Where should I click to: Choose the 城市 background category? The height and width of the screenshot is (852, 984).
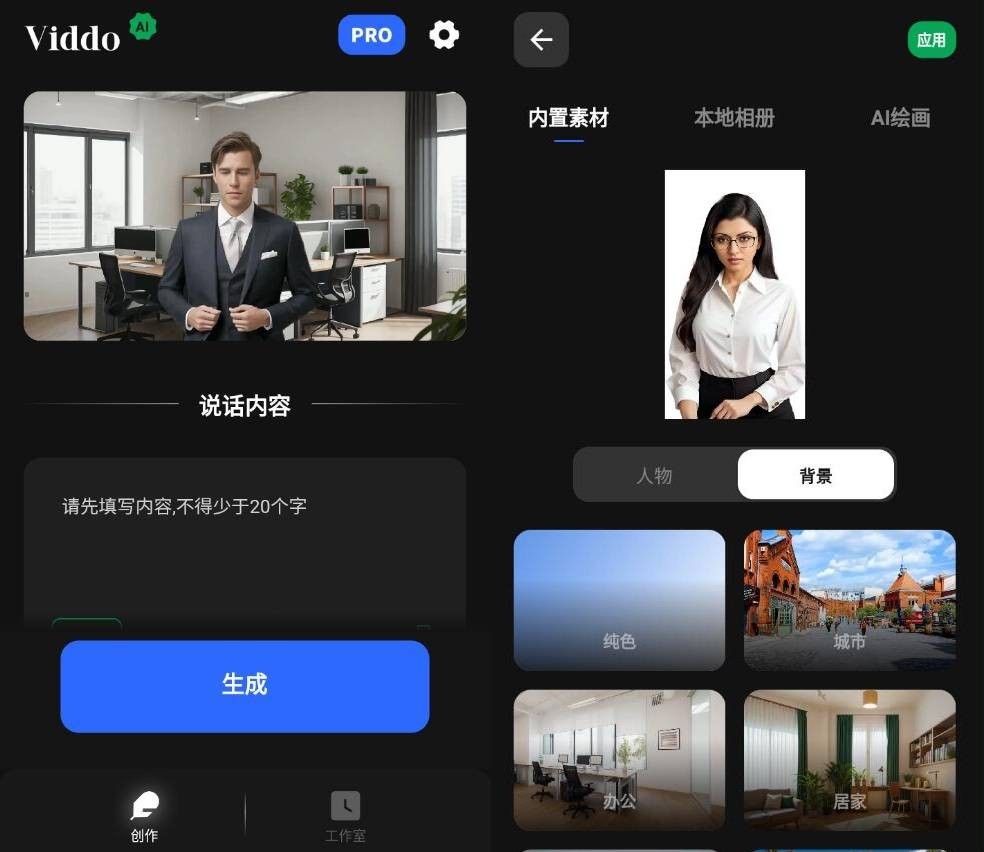click(849, 600)
